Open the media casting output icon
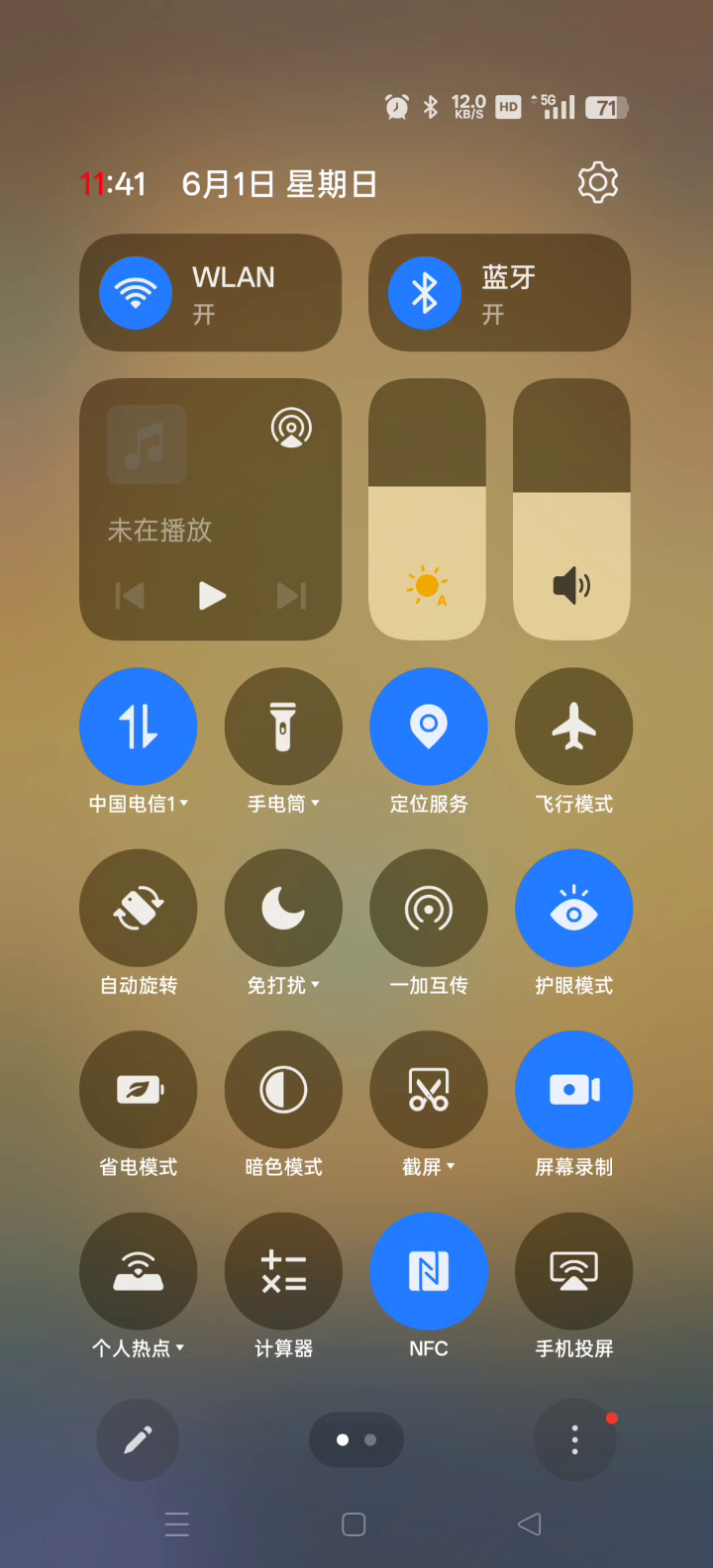 tap(291, 429)
